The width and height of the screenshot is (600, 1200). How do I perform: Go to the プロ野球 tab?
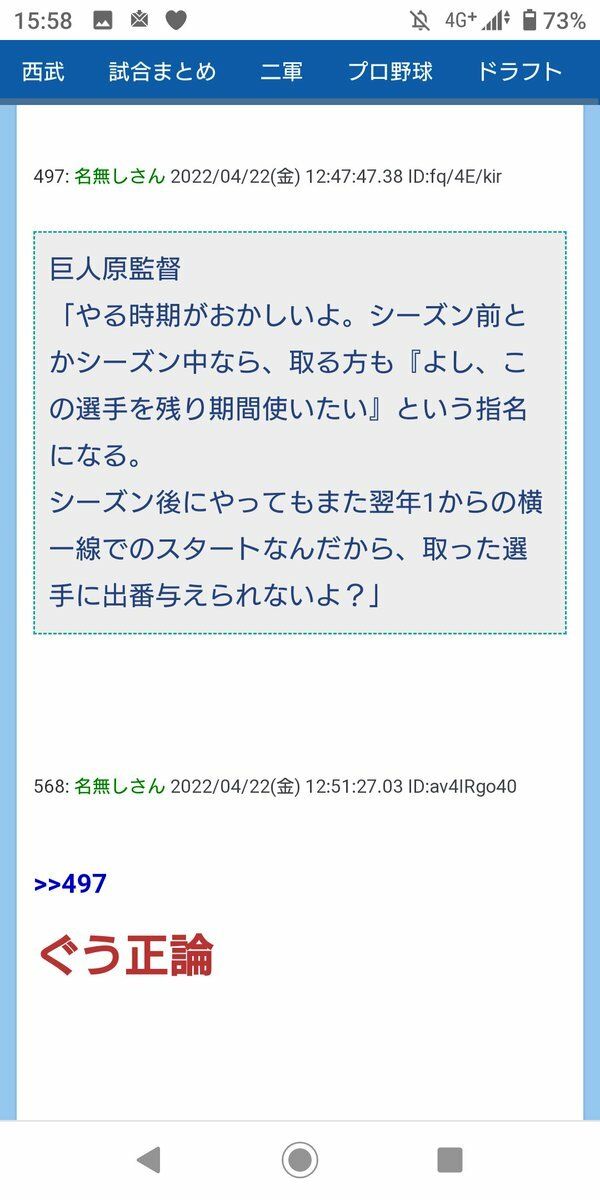click(x=390, y=72)
